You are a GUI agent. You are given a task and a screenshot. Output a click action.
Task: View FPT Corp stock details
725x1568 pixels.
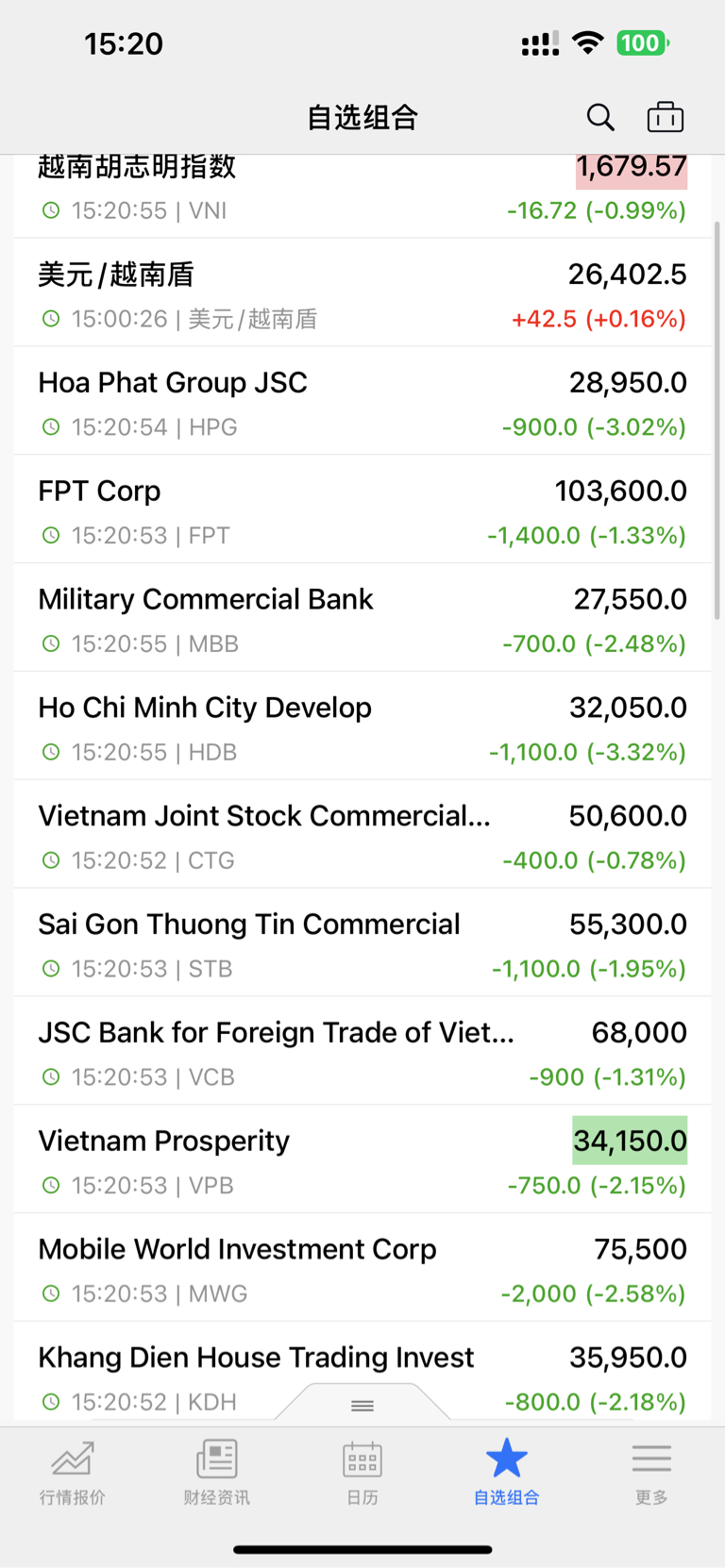362,509
